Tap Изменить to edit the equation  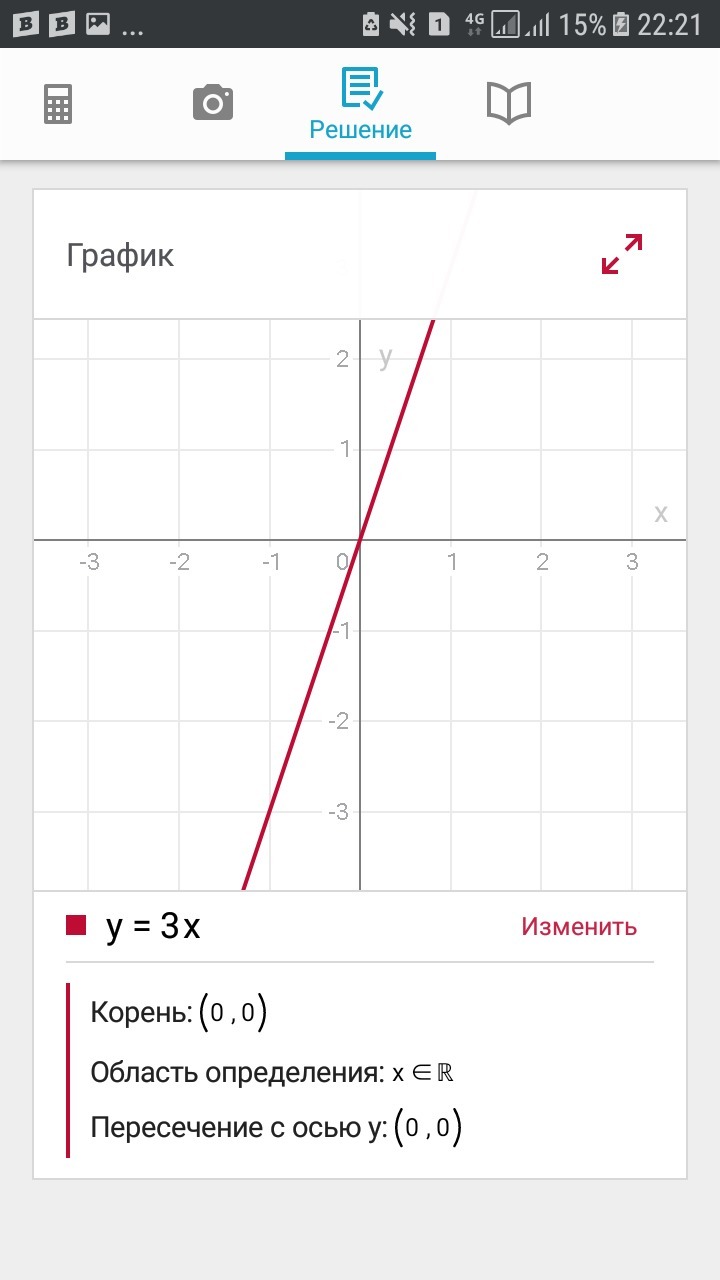[578, 926]
